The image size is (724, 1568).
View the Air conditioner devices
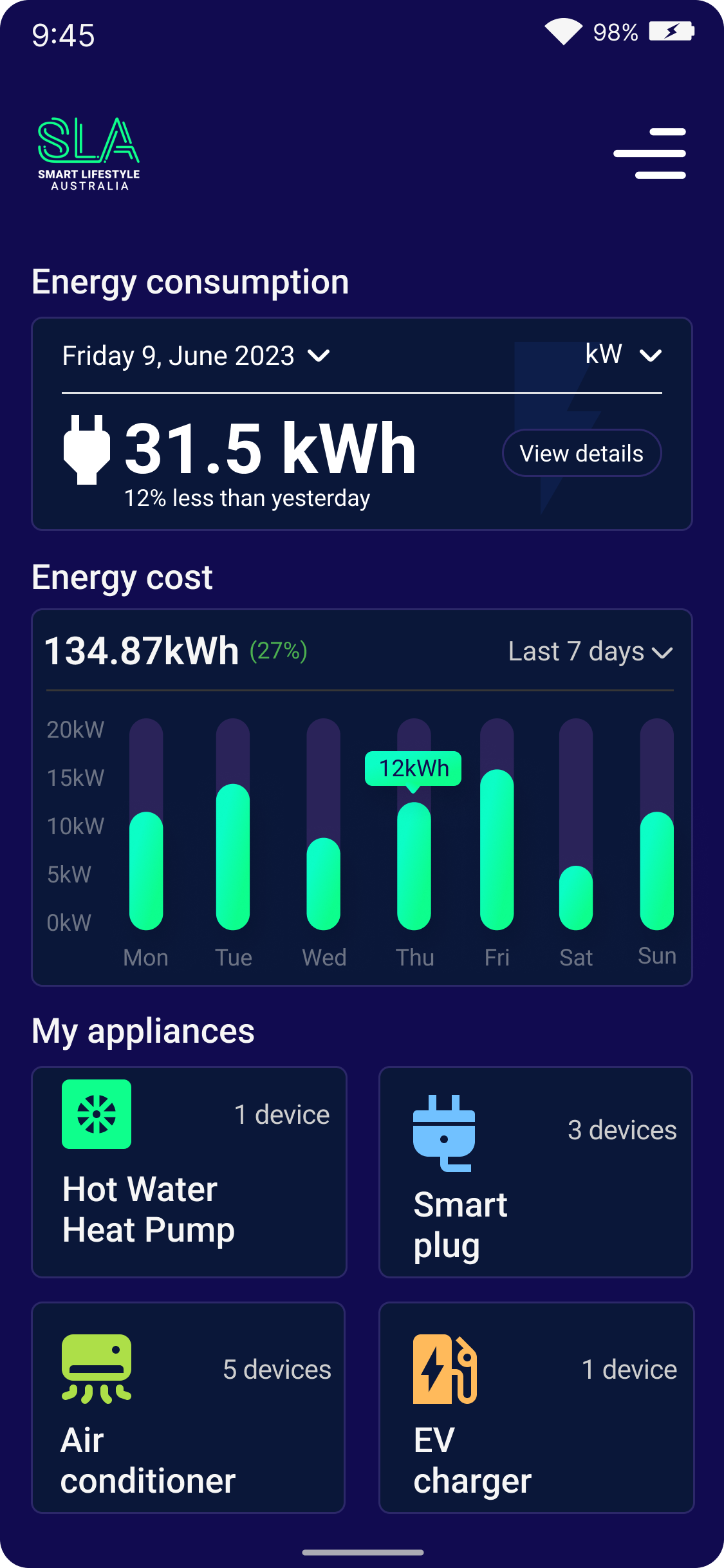click(x=188, y=1407)
